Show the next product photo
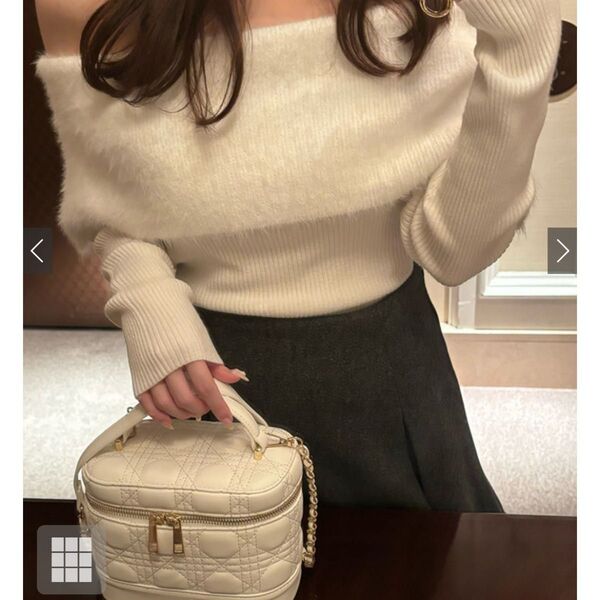 (562, 251)
